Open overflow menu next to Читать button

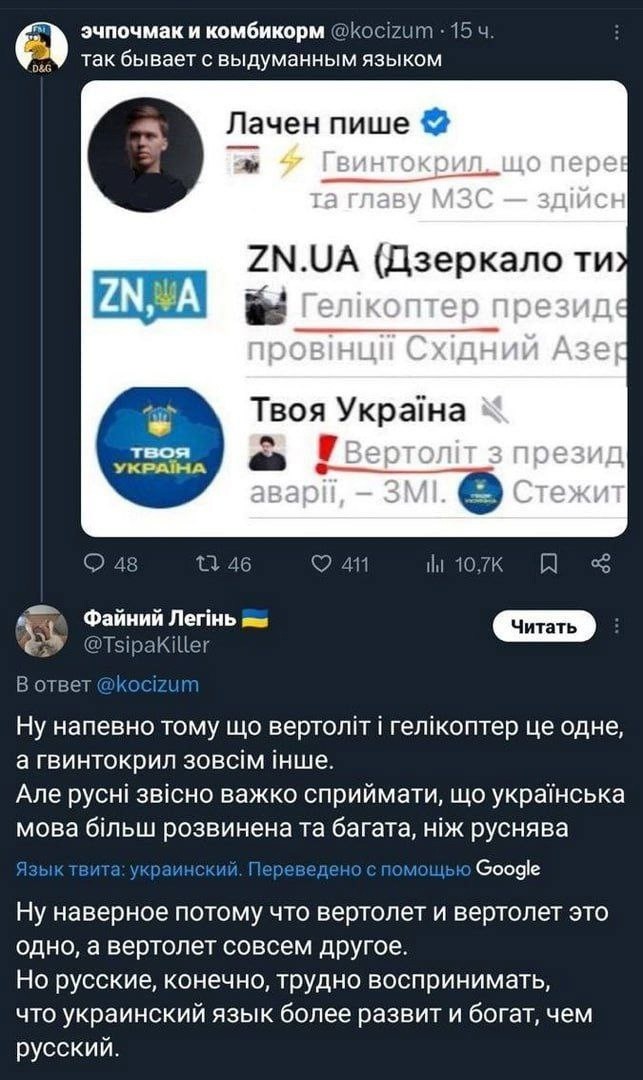[617, 626]
